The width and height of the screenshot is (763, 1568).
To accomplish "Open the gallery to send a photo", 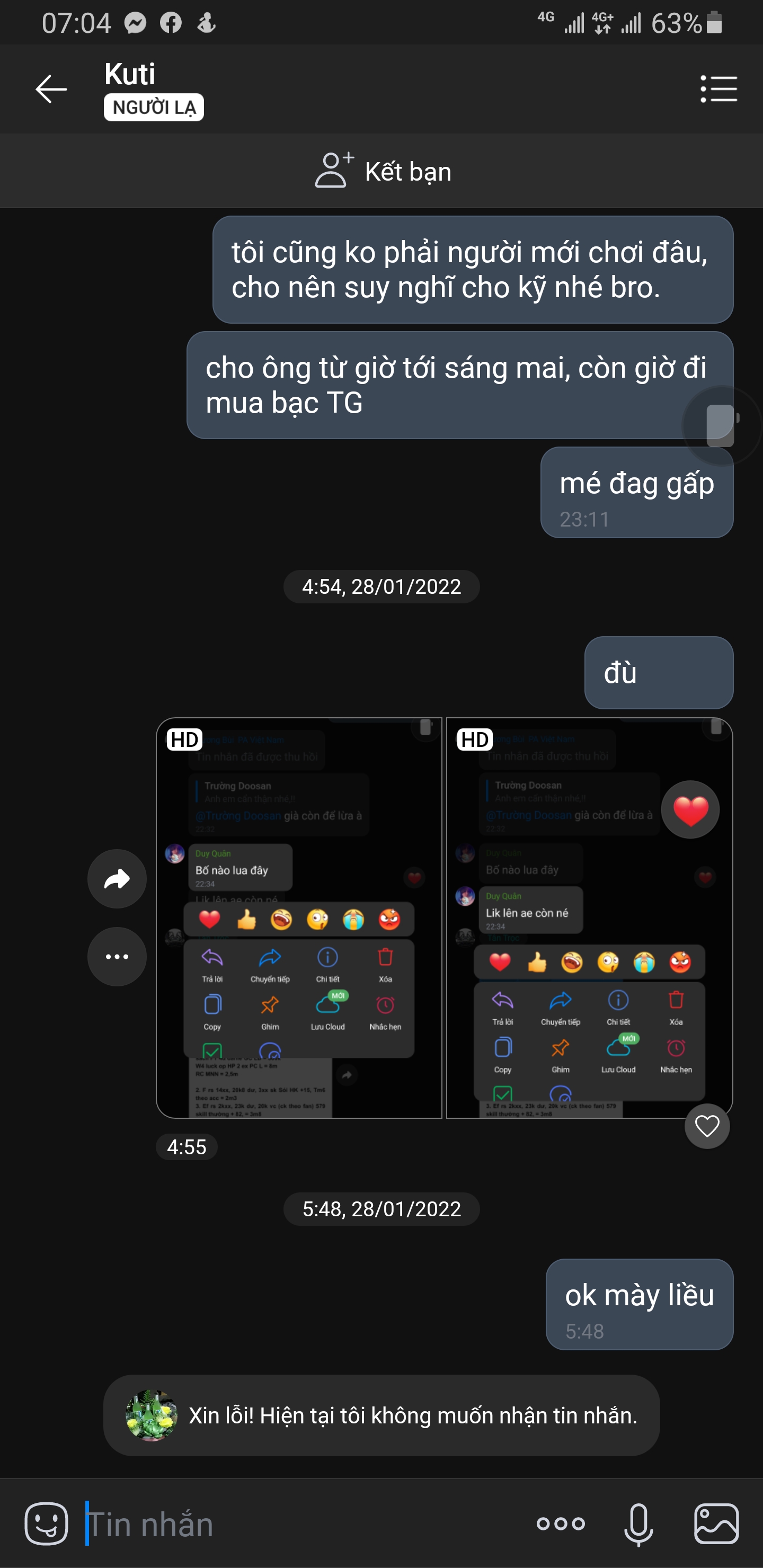I will tap(716, 1524).
